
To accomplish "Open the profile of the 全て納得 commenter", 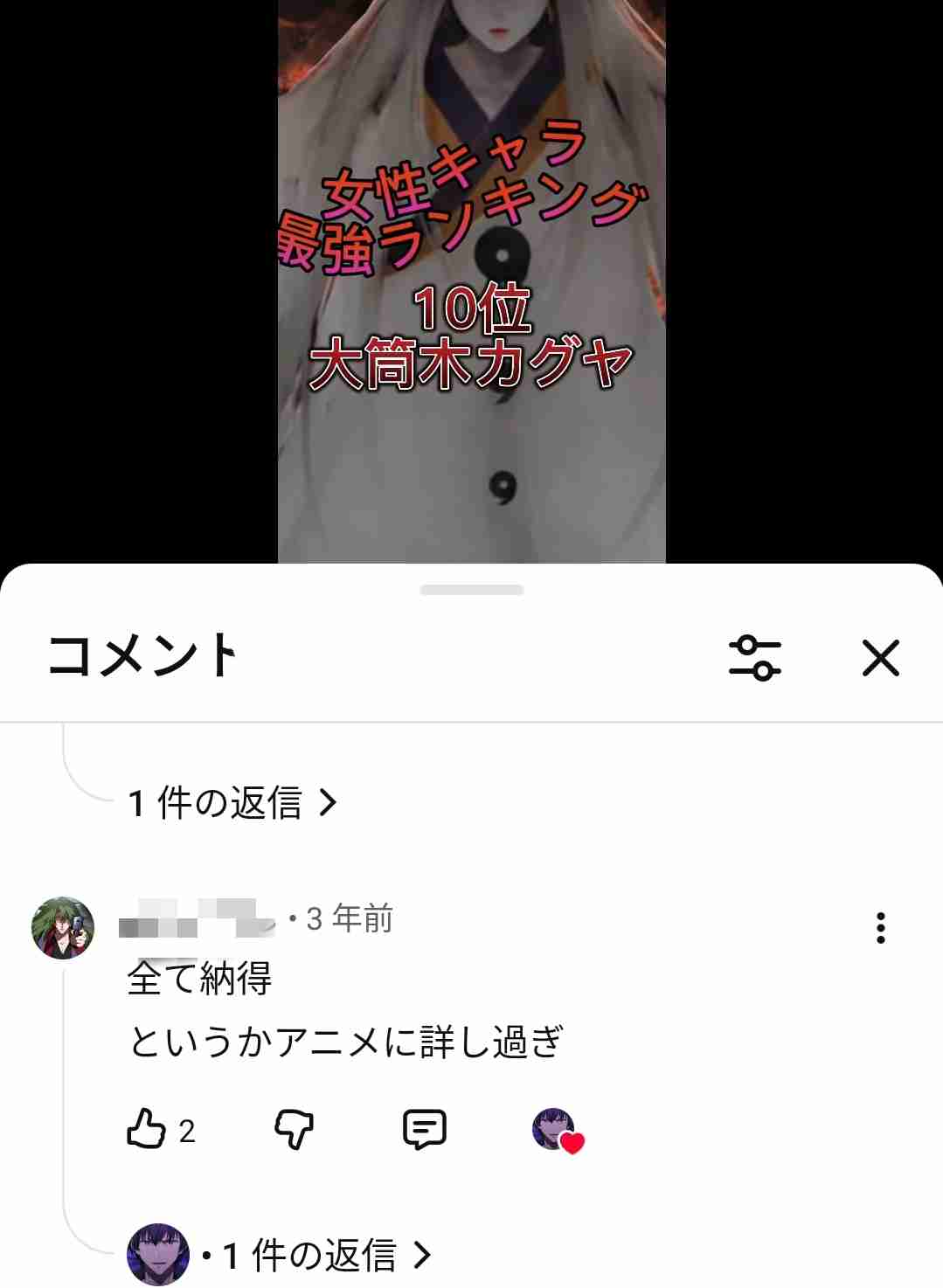I will pos(63,928).
